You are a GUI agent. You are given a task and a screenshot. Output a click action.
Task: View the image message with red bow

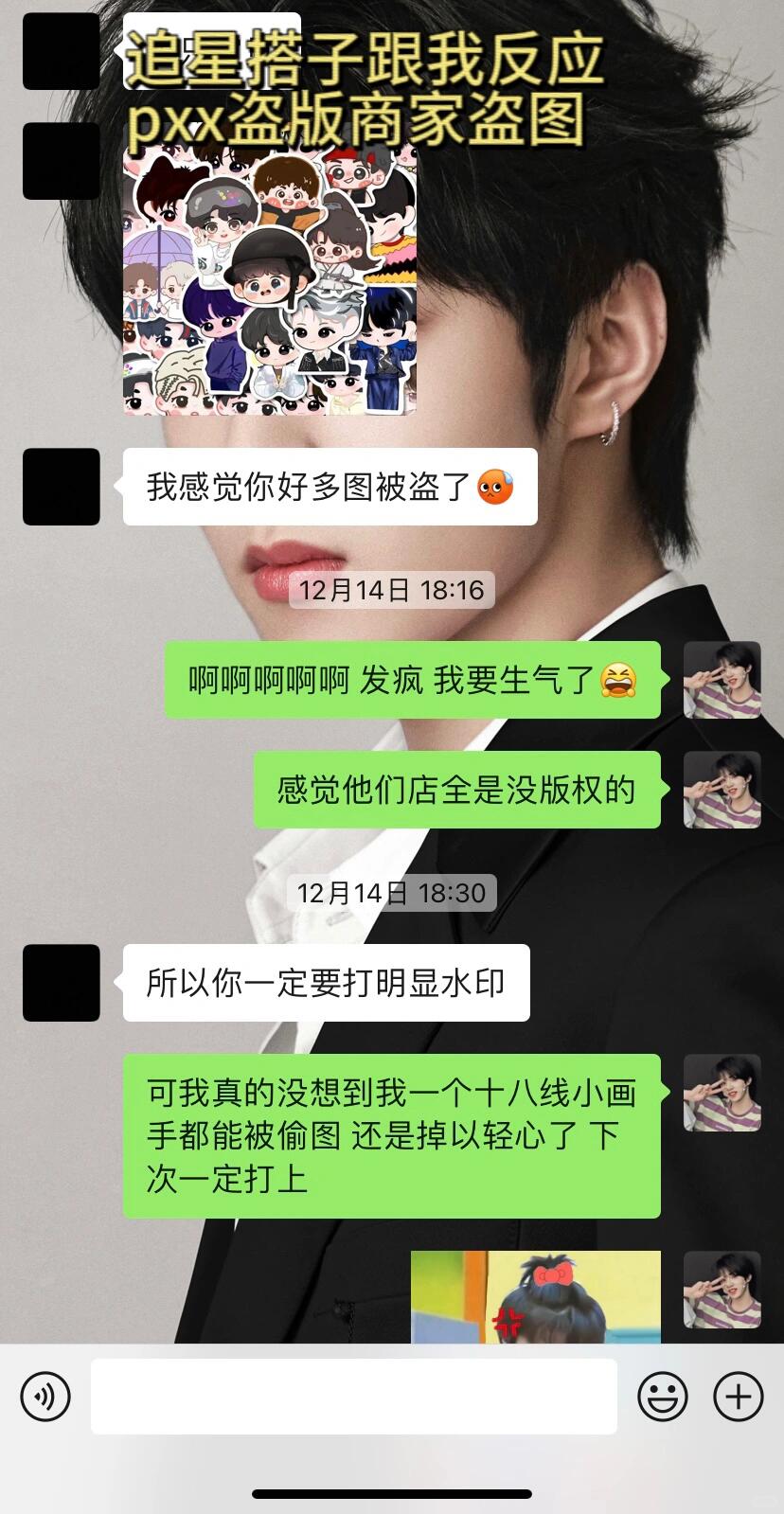coord(535,1296)
